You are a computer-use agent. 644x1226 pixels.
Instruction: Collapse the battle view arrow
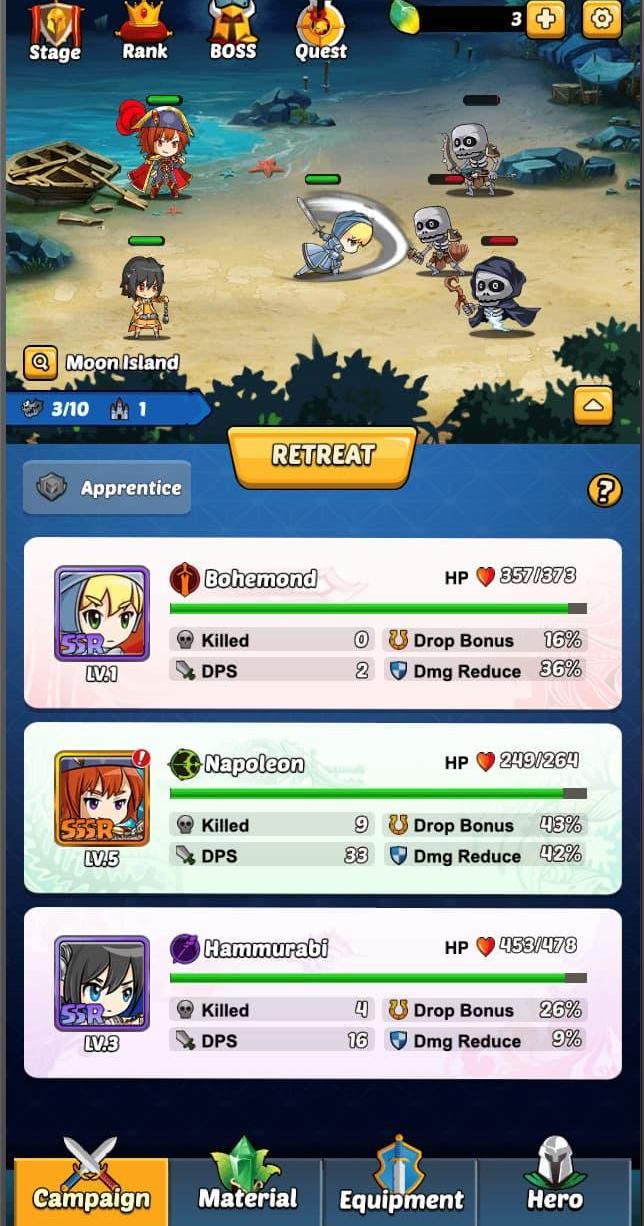coord(593,405)
